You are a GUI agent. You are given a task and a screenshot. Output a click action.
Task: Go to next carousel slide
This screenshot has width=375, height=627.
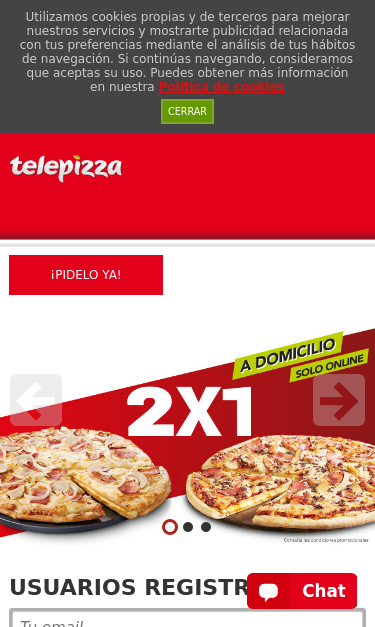point(339,400)
